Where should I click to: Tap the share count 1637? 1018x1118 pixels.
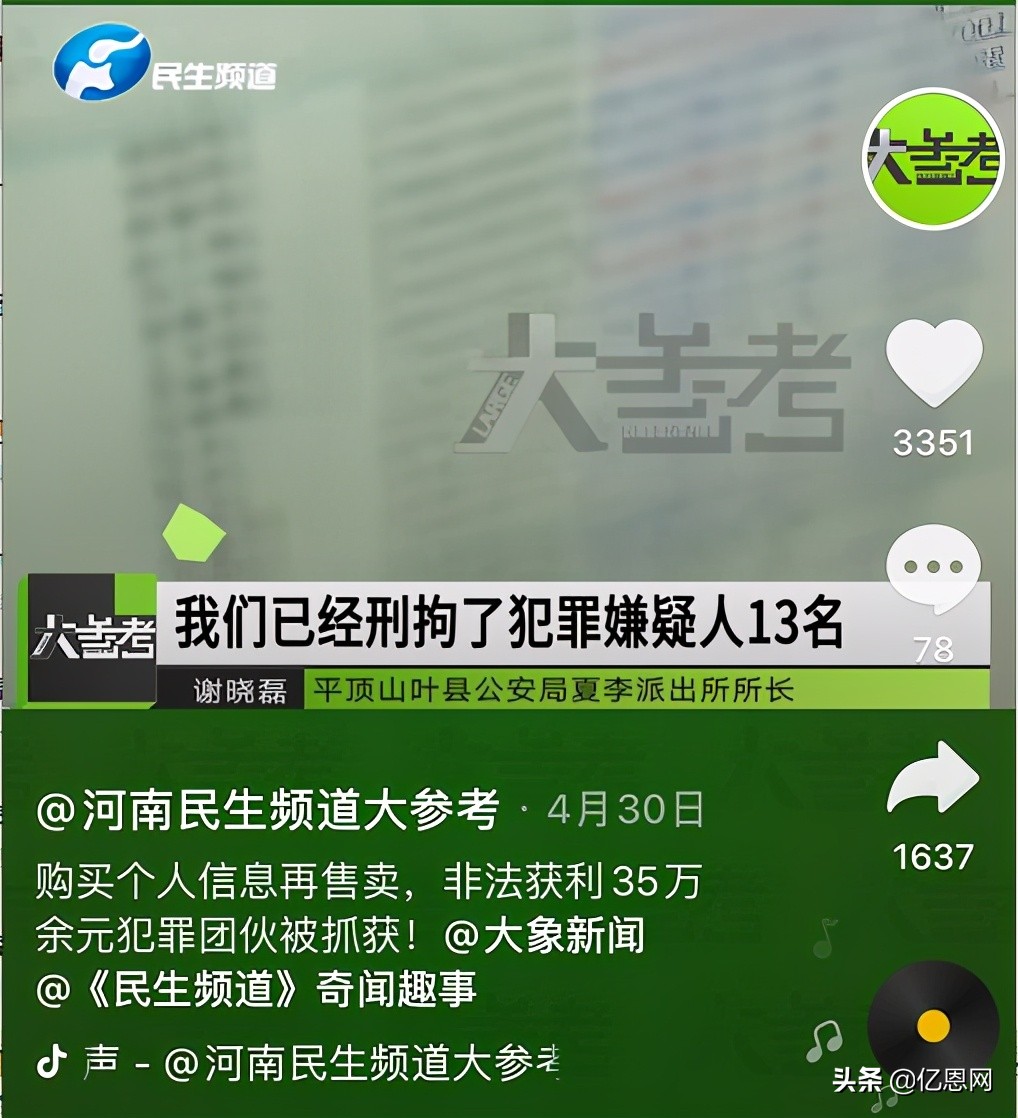(932, 858)
